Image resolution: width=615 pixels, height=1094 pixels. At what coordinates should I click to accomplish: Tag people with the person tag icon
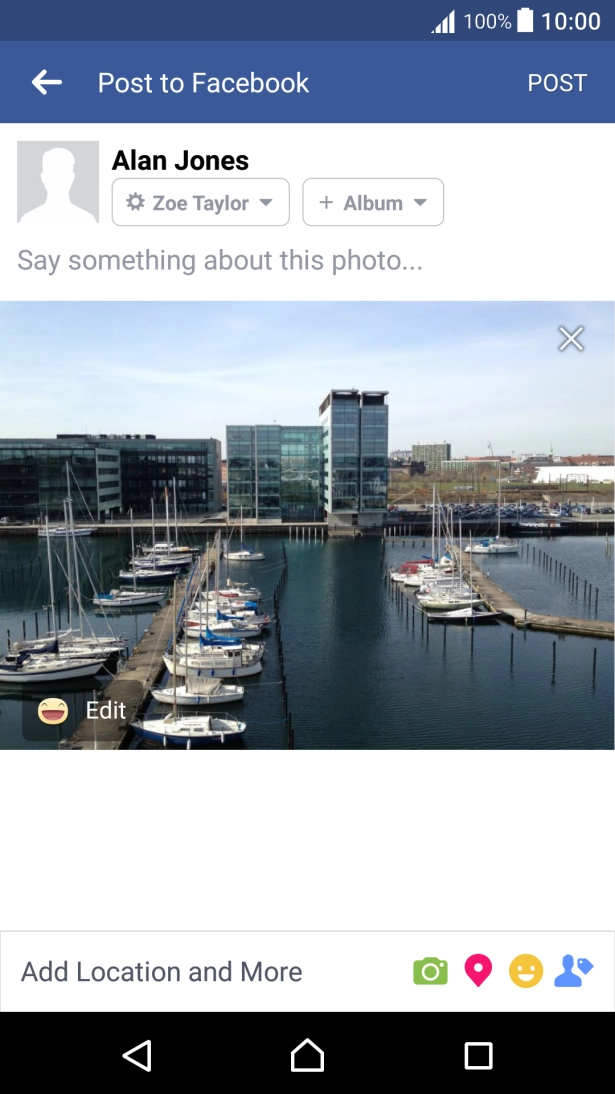point(574,971)
